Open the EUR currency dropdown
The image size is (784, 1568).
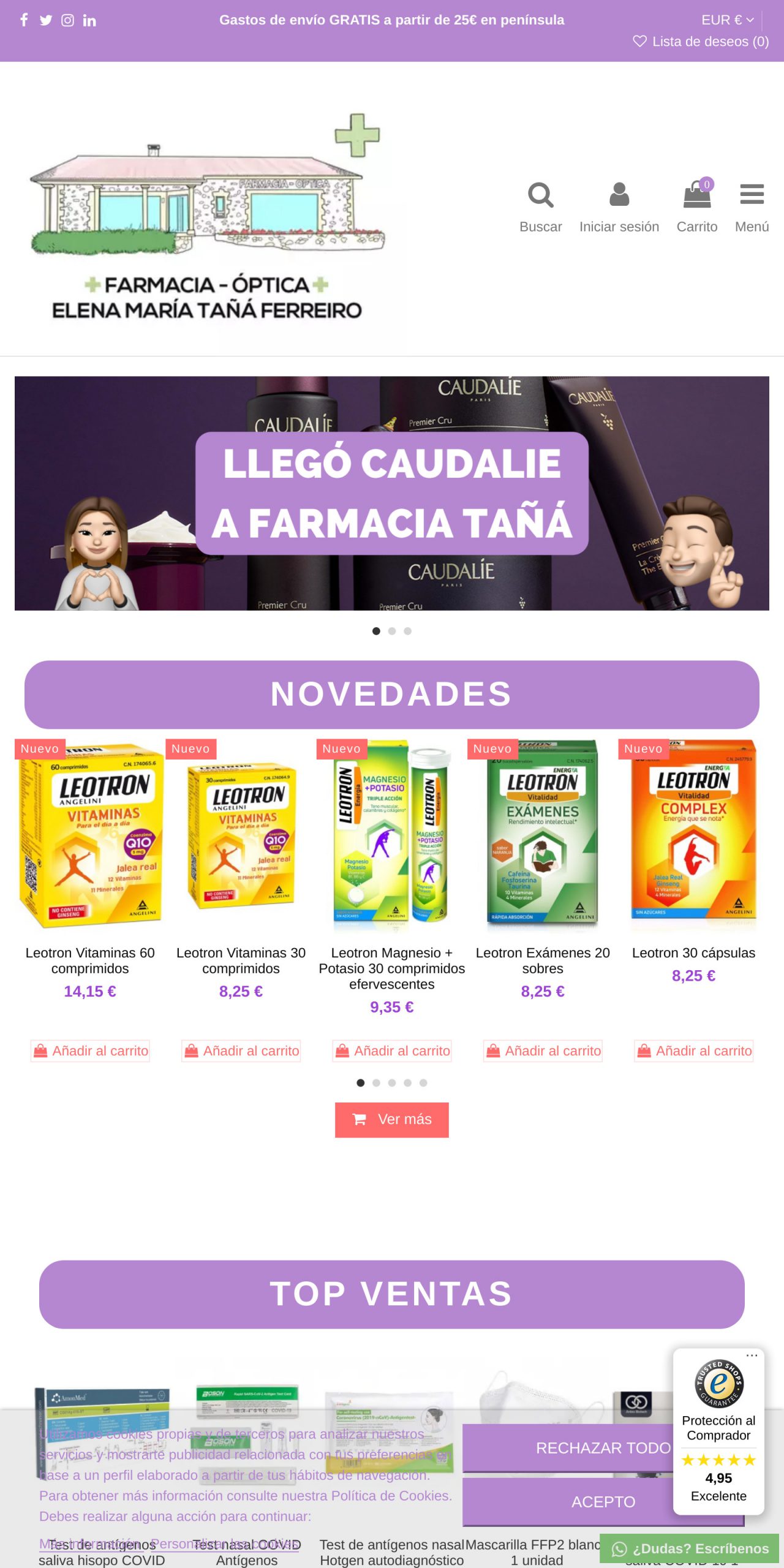click(728, 20)
